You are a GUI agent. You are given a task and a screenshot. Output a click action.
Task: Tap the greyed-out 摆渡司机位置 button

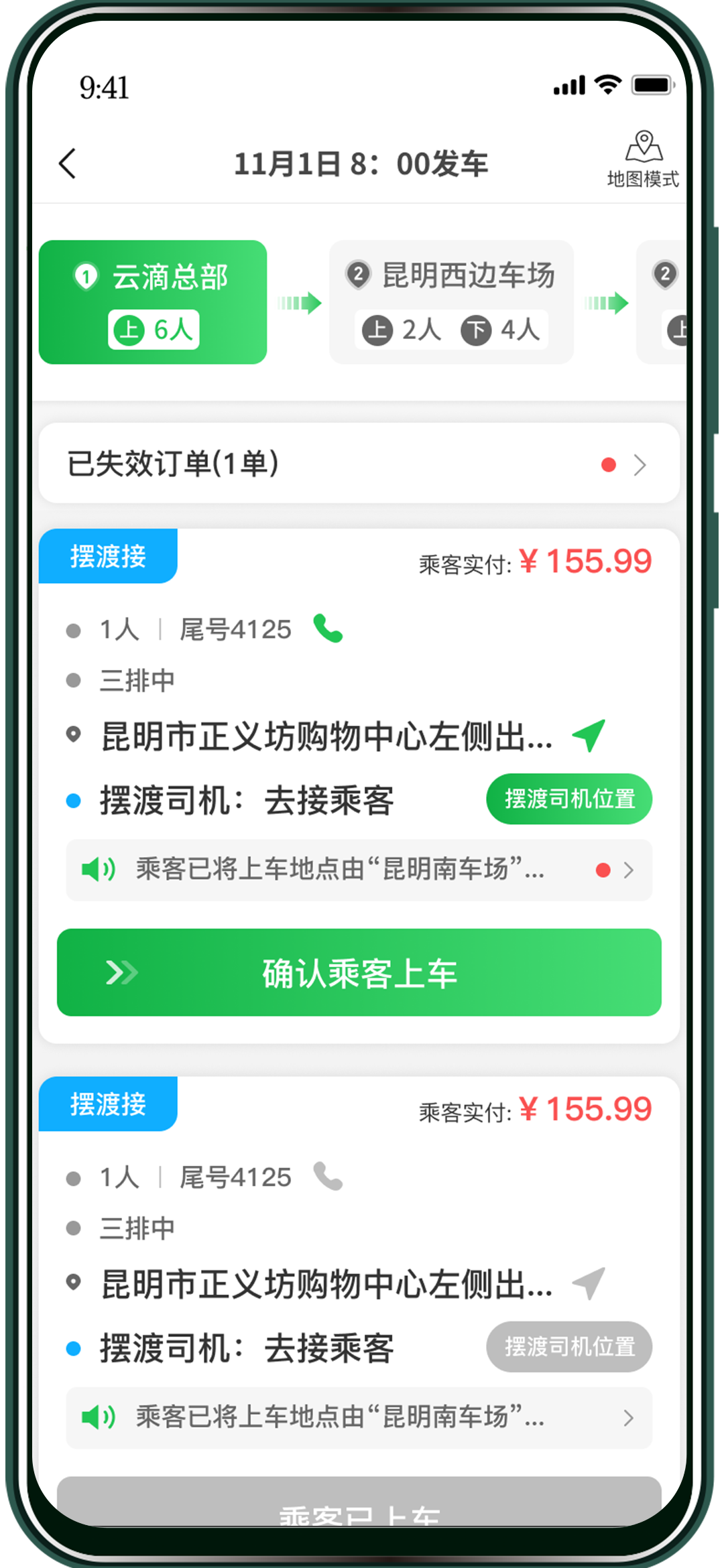pyautogui.click(x=568, y=1346)
